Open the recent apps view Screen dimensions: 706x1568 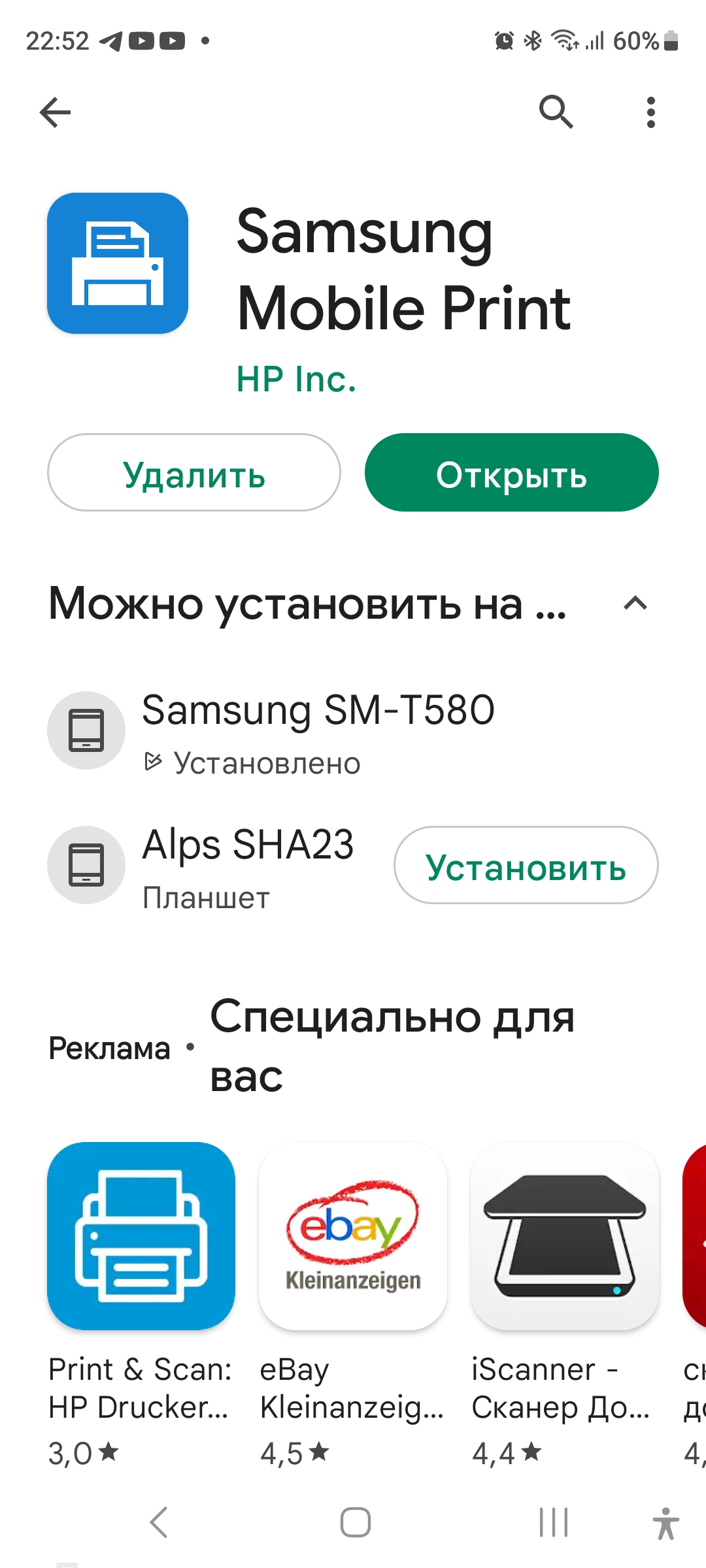[554, 1522]
